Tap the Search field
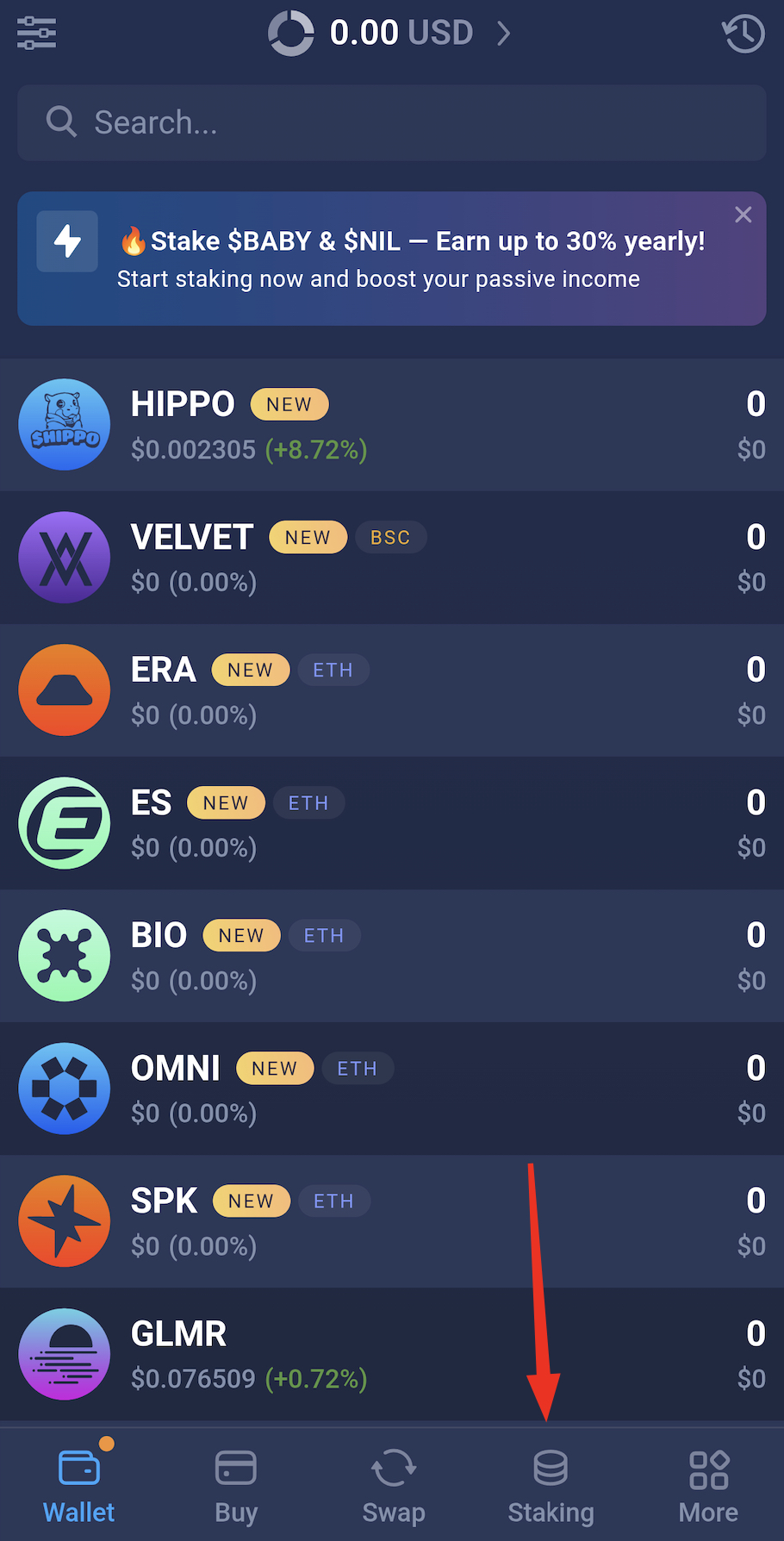Screen dimensions: 784x1541 pos(392,122)
